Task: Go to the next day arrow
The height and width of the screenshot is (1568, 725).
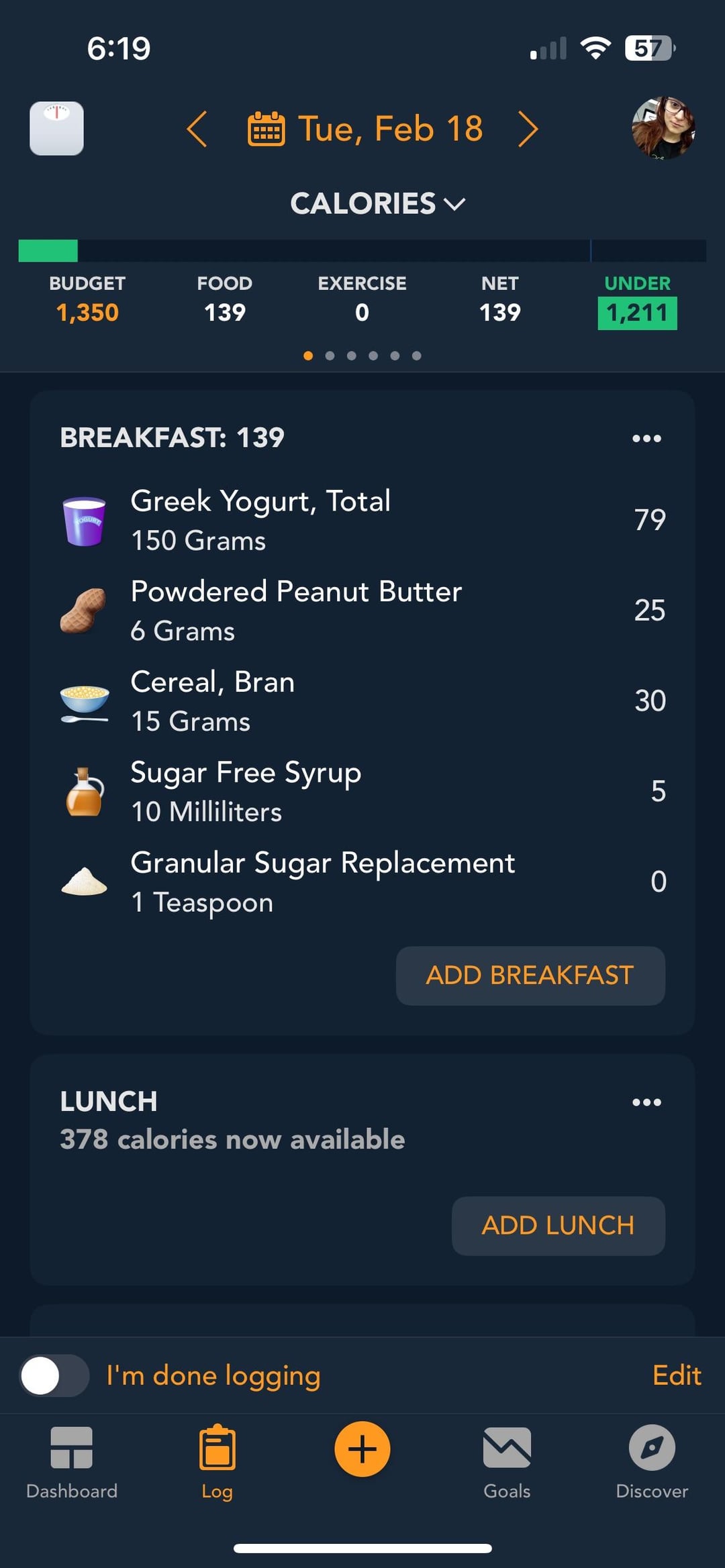Action: pyautogui.click(x=528, y=129)
